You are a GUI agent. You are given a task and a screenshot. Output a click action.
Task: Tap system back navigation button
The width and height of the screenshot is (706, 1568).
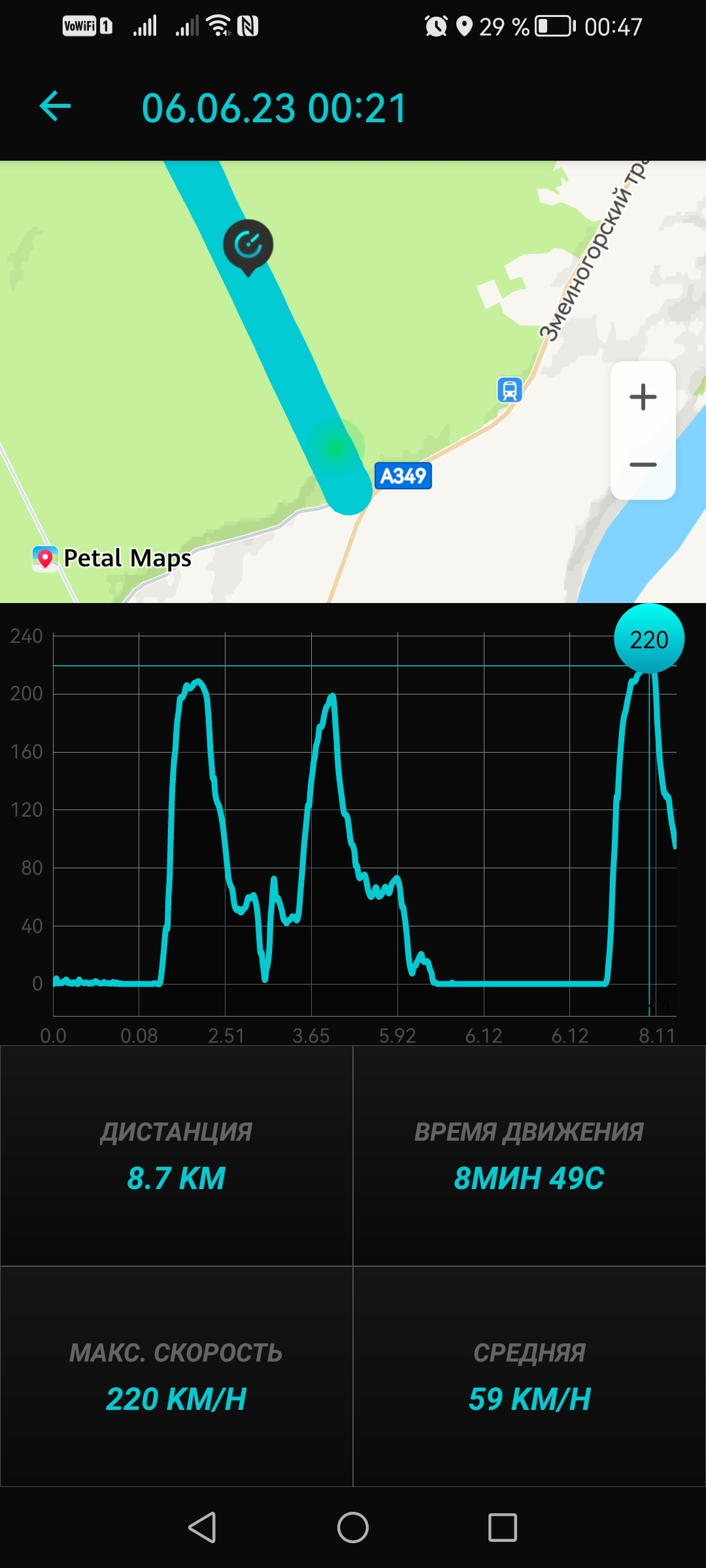click(x=203, y=1527)
